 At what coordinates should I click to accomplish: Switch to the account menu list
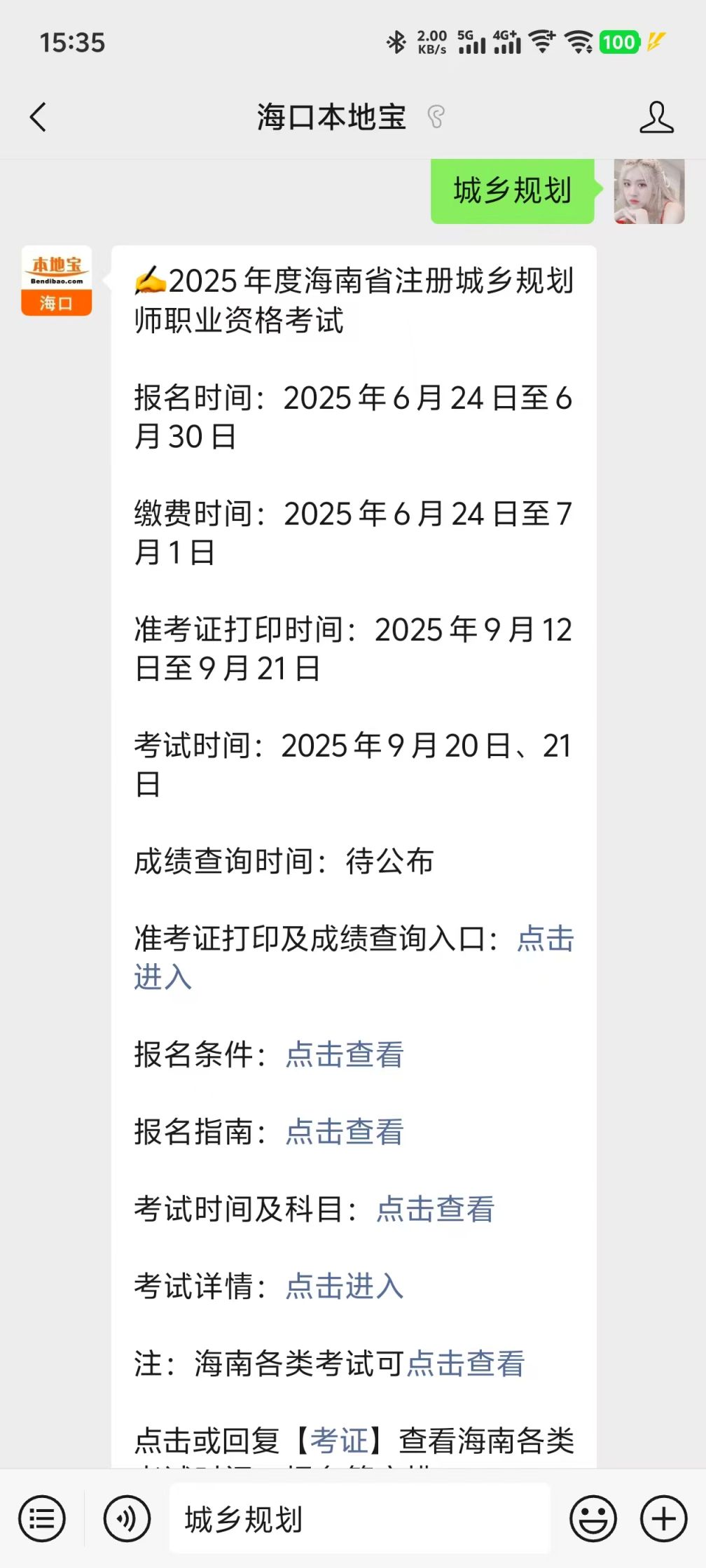point(42,1519)
